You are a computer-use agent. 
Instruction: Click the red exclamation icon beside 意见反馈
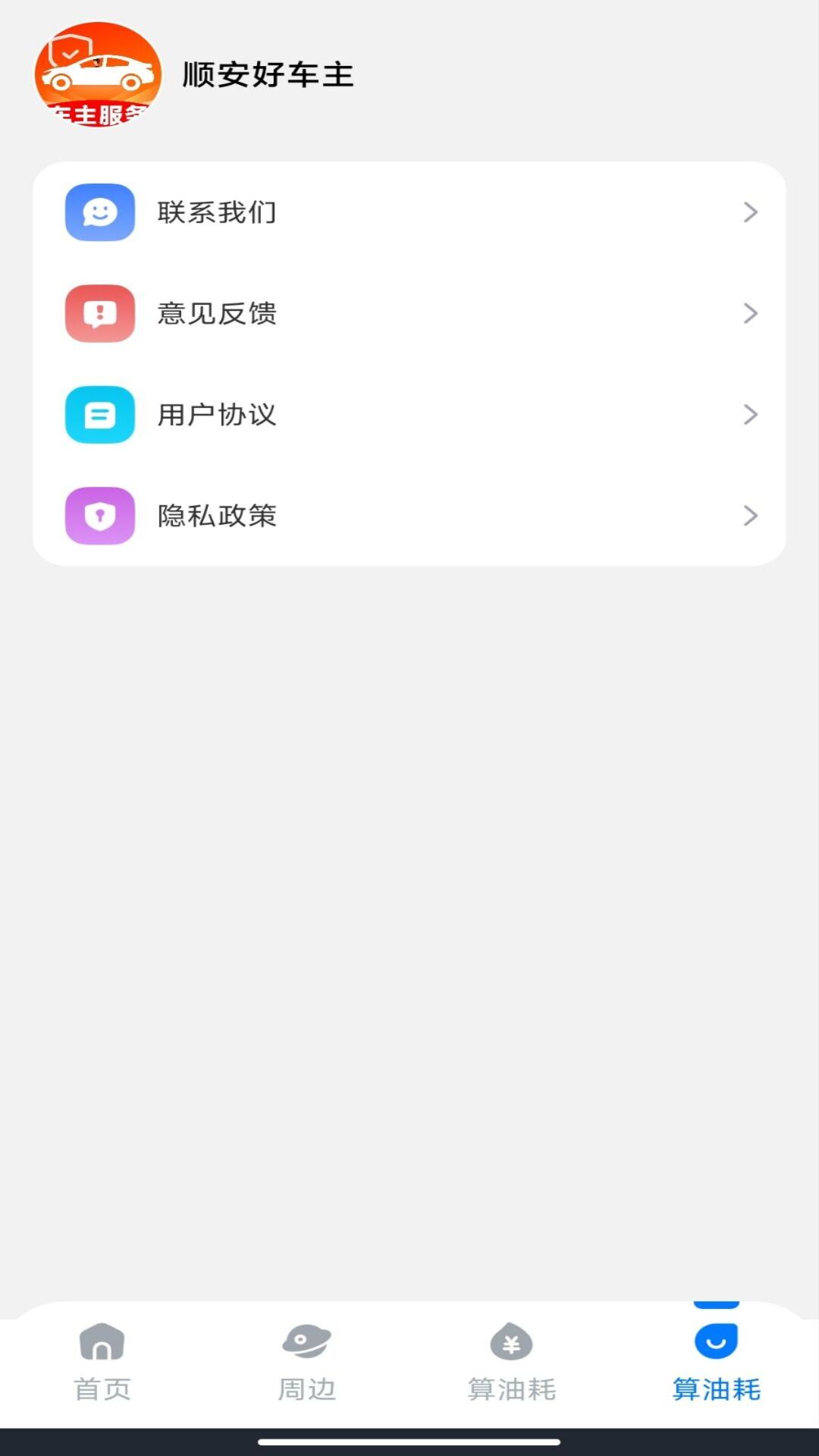click(99, 314)
